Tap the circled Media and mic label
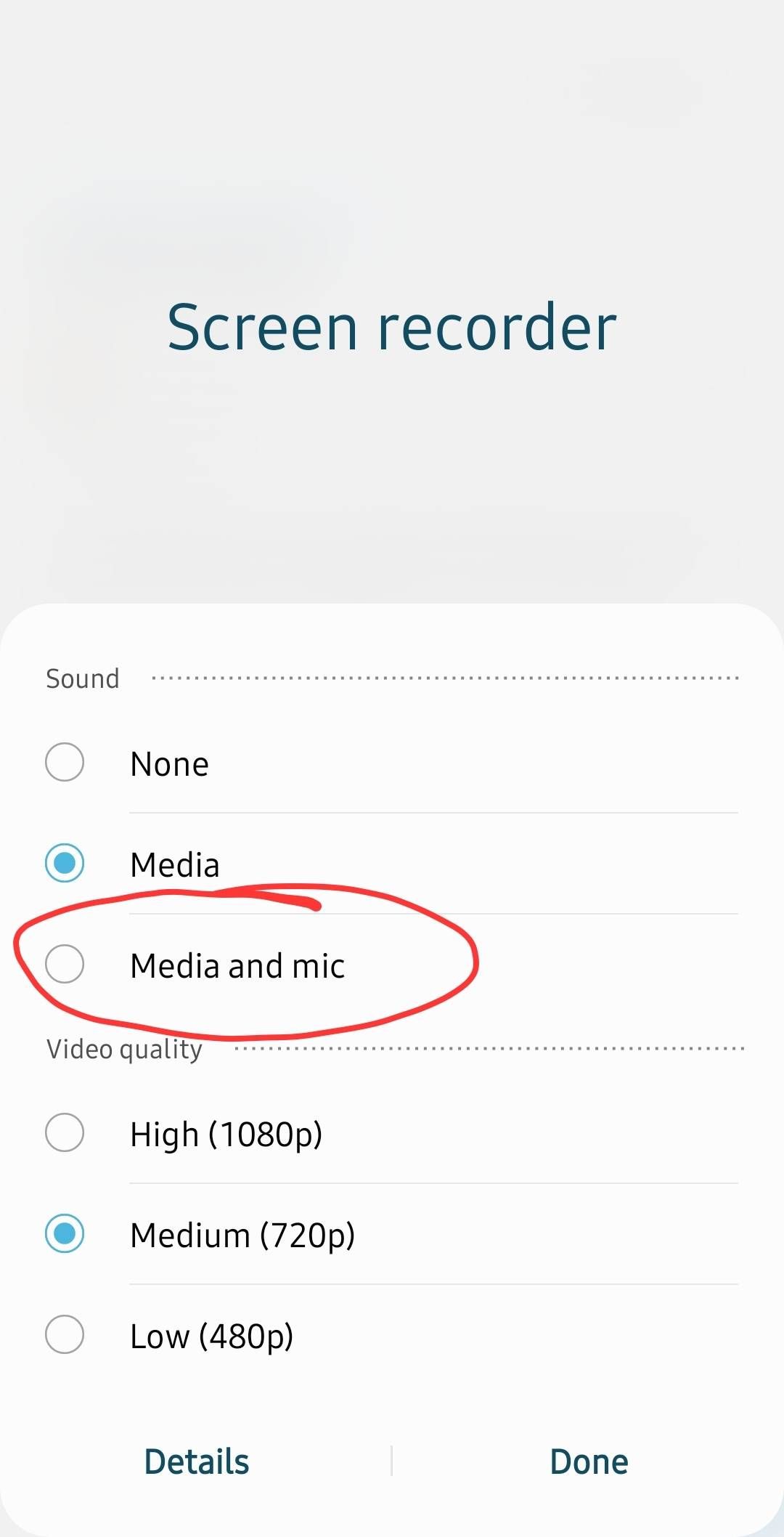Screen dimensions: 784x1537 click(x=237, y=965)
